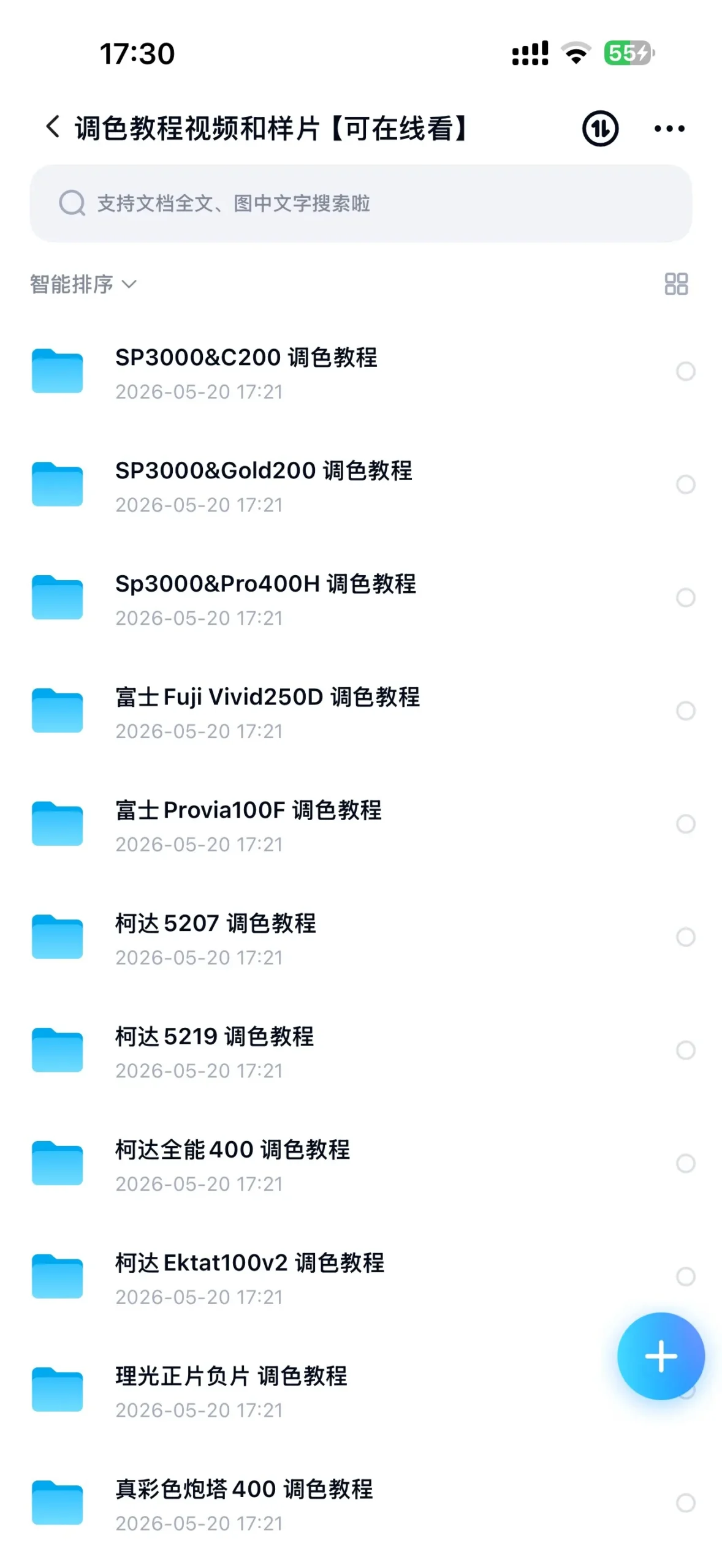Image resolution: width=722 pixels, height=1568 pixels.
Task: Expand the 智能排序 sort dropdown
Action: (83, 284)
